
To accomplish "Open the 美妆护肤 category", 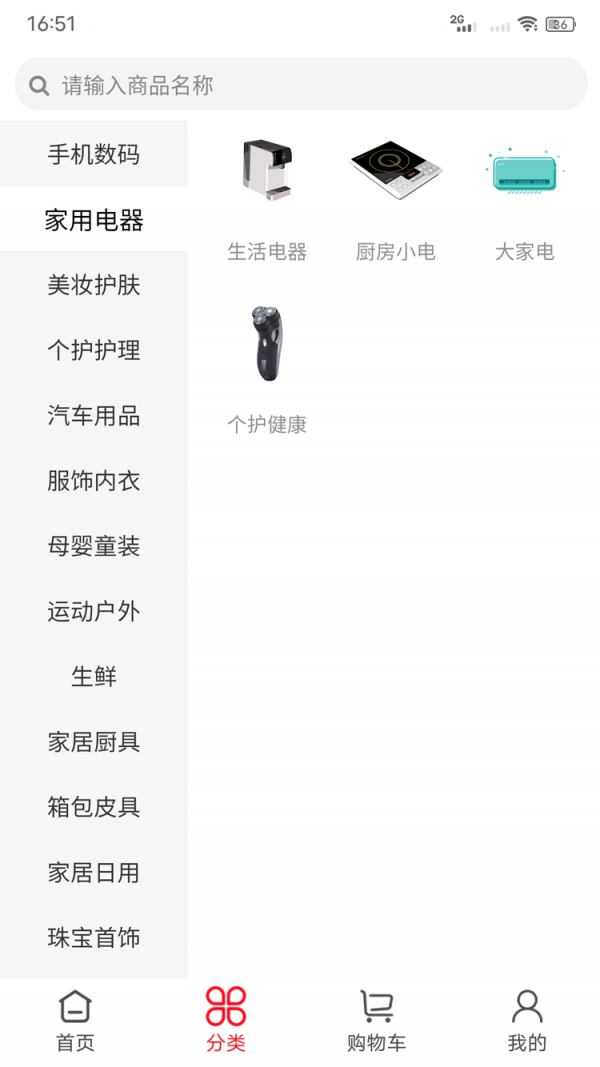I will [94, 285].
